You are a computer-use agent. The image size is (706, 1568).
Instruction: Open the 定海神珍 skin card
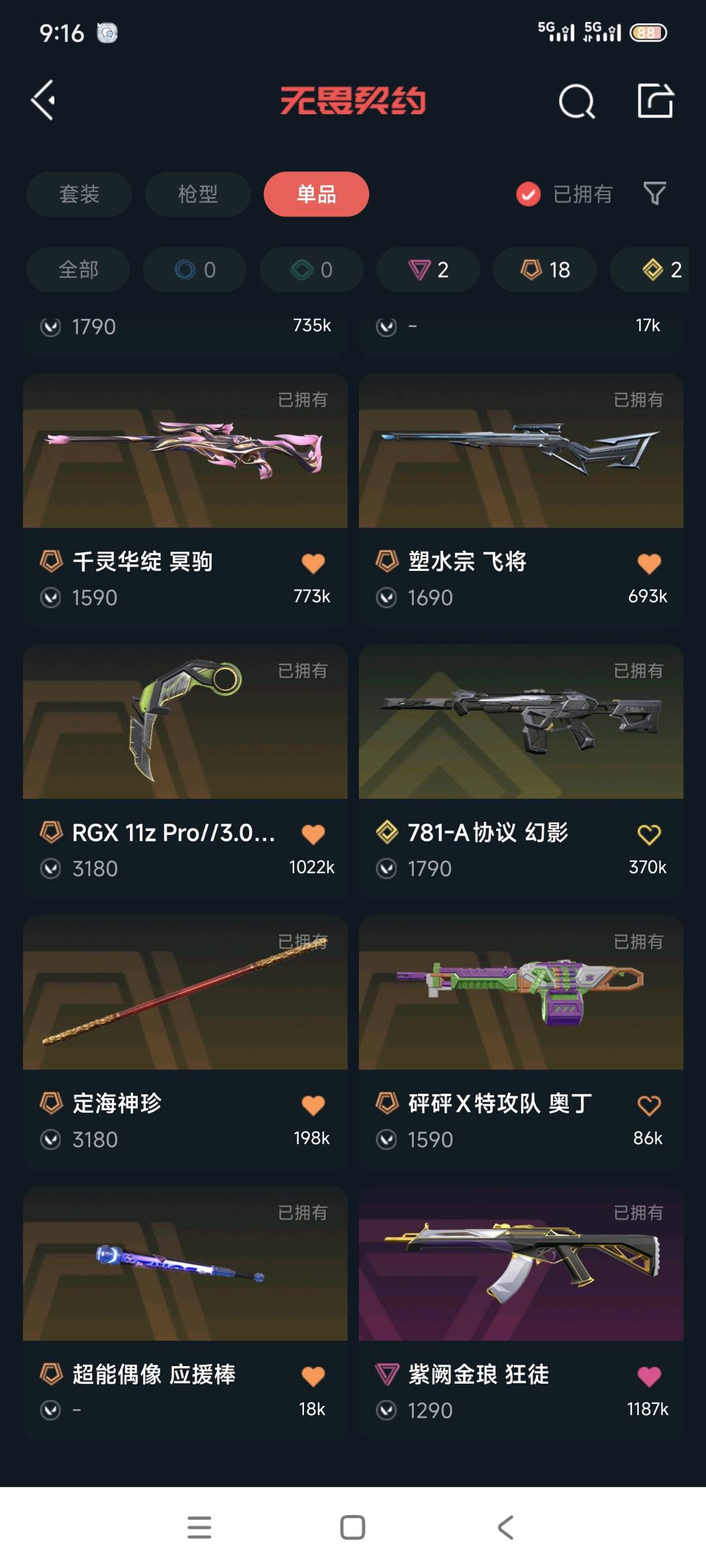click(x=185, y=993)
